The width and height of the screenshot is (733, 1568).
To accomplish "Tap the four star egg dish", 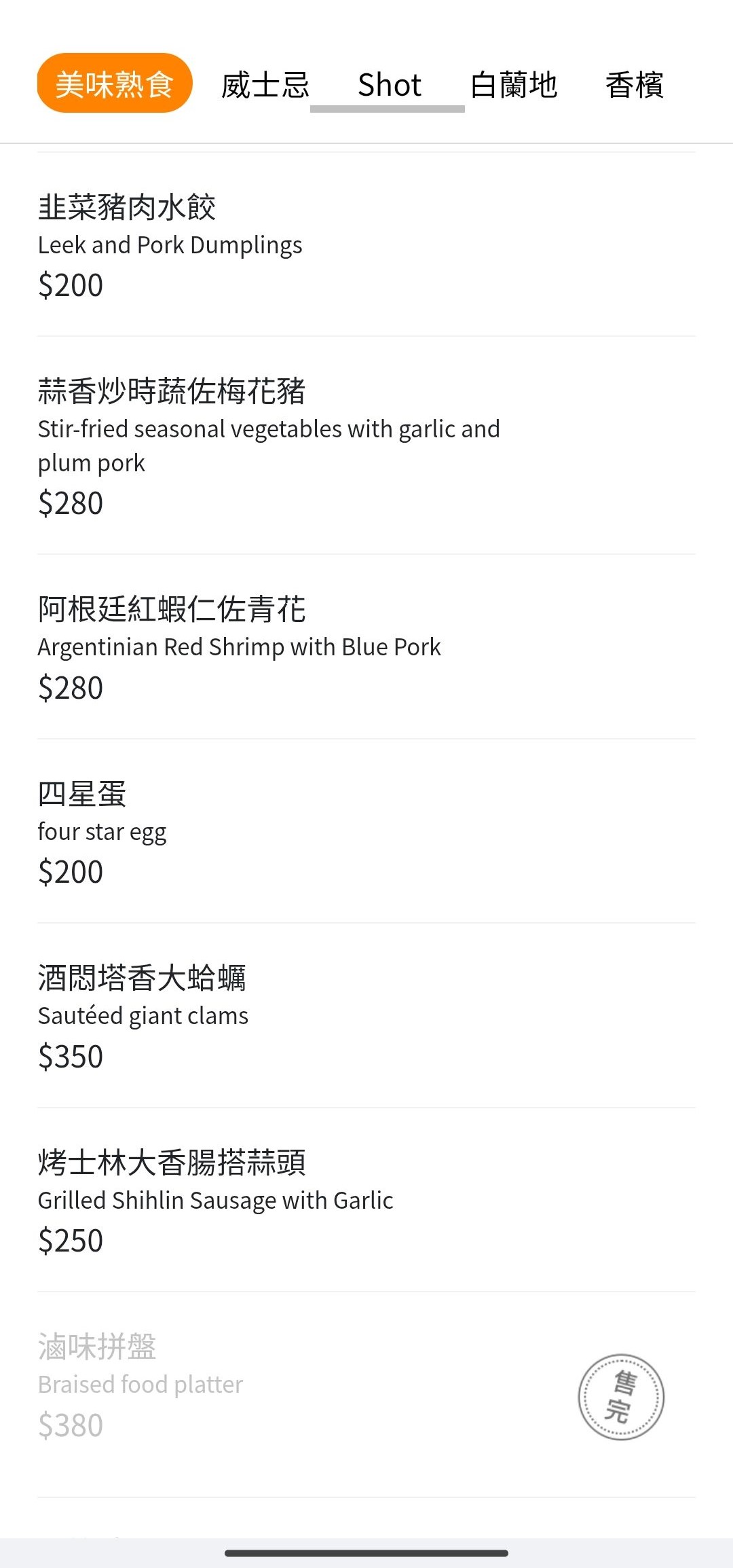I will point(102,830).
